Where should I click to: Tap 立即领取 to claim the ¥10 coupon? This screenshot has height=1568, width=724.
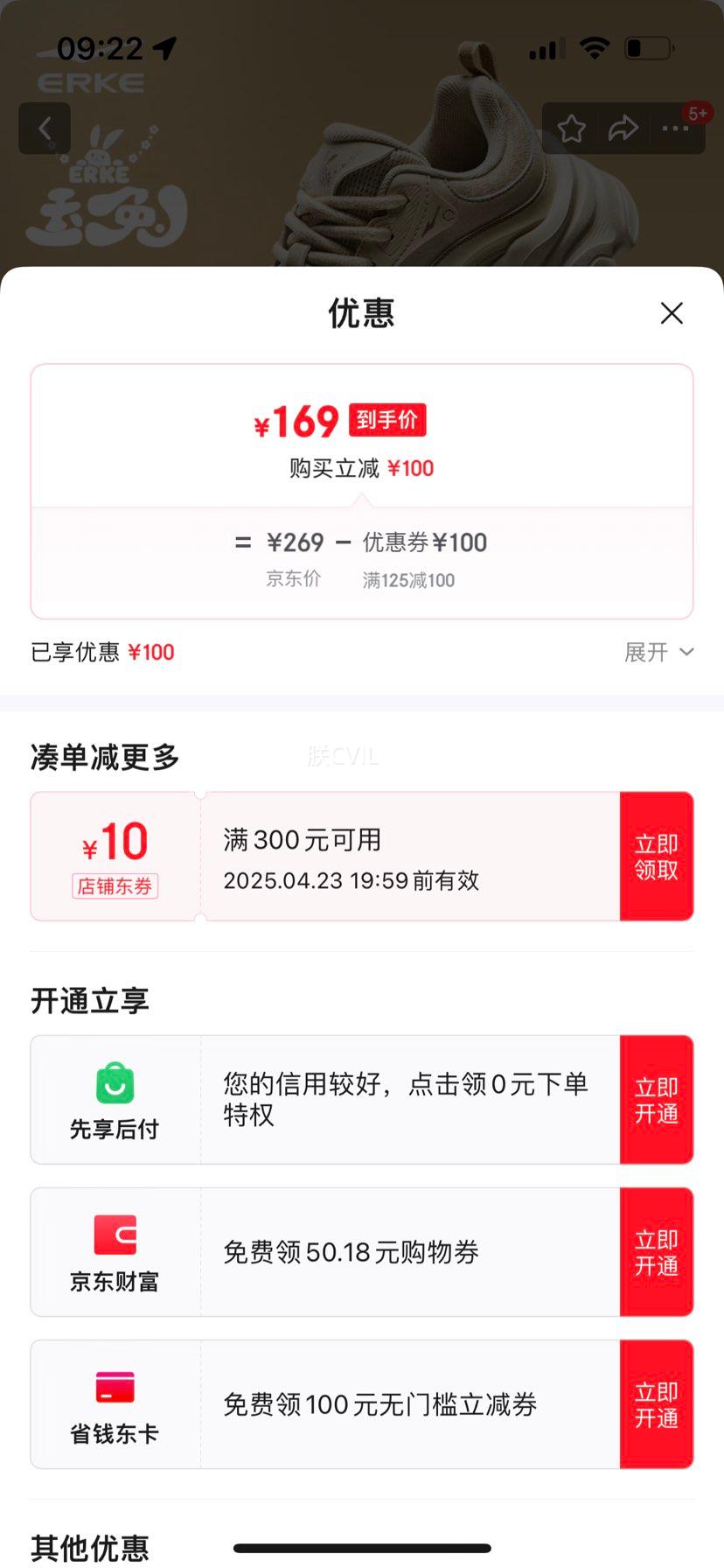pos(657,856)
